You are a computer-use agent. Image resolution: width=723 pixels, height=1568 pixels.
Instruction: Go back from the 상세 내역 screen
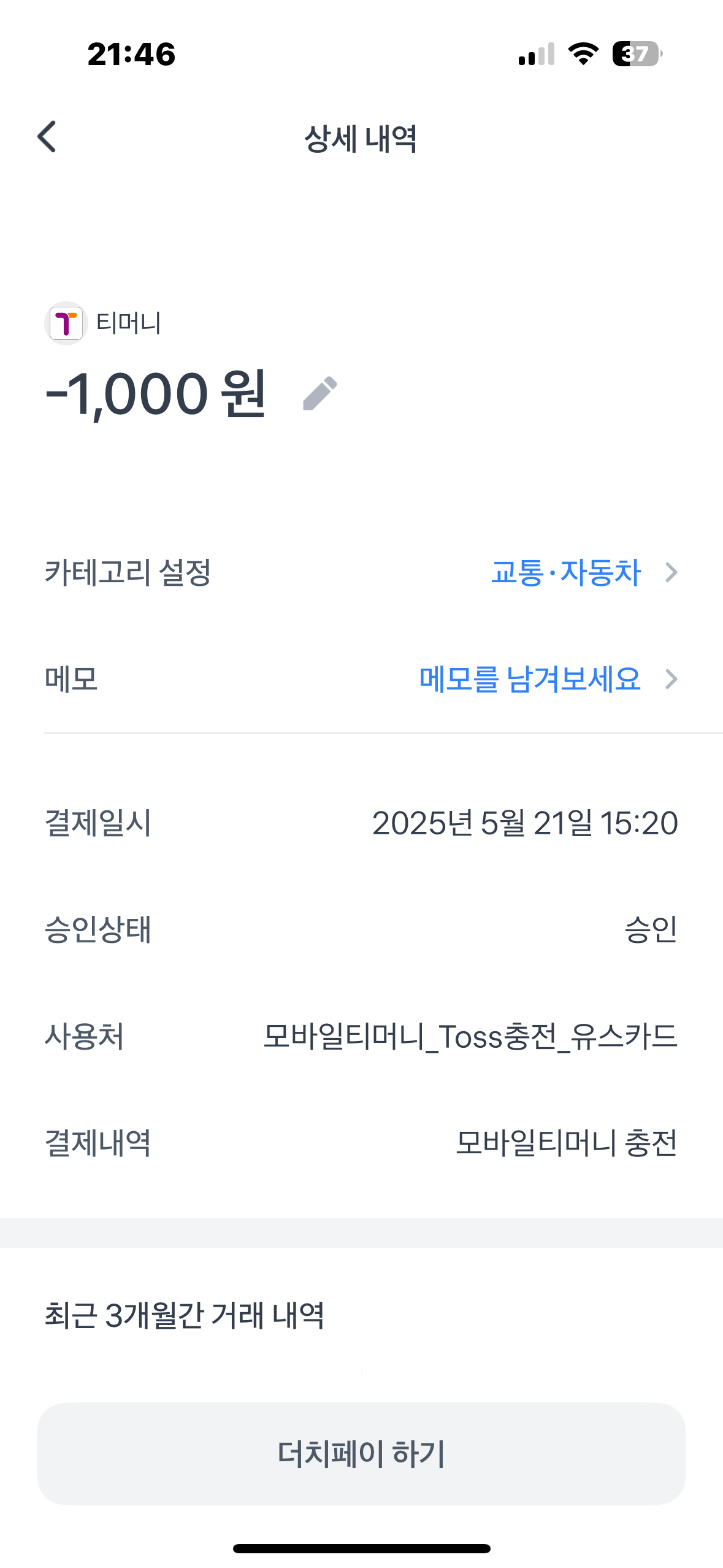[47, 136]
